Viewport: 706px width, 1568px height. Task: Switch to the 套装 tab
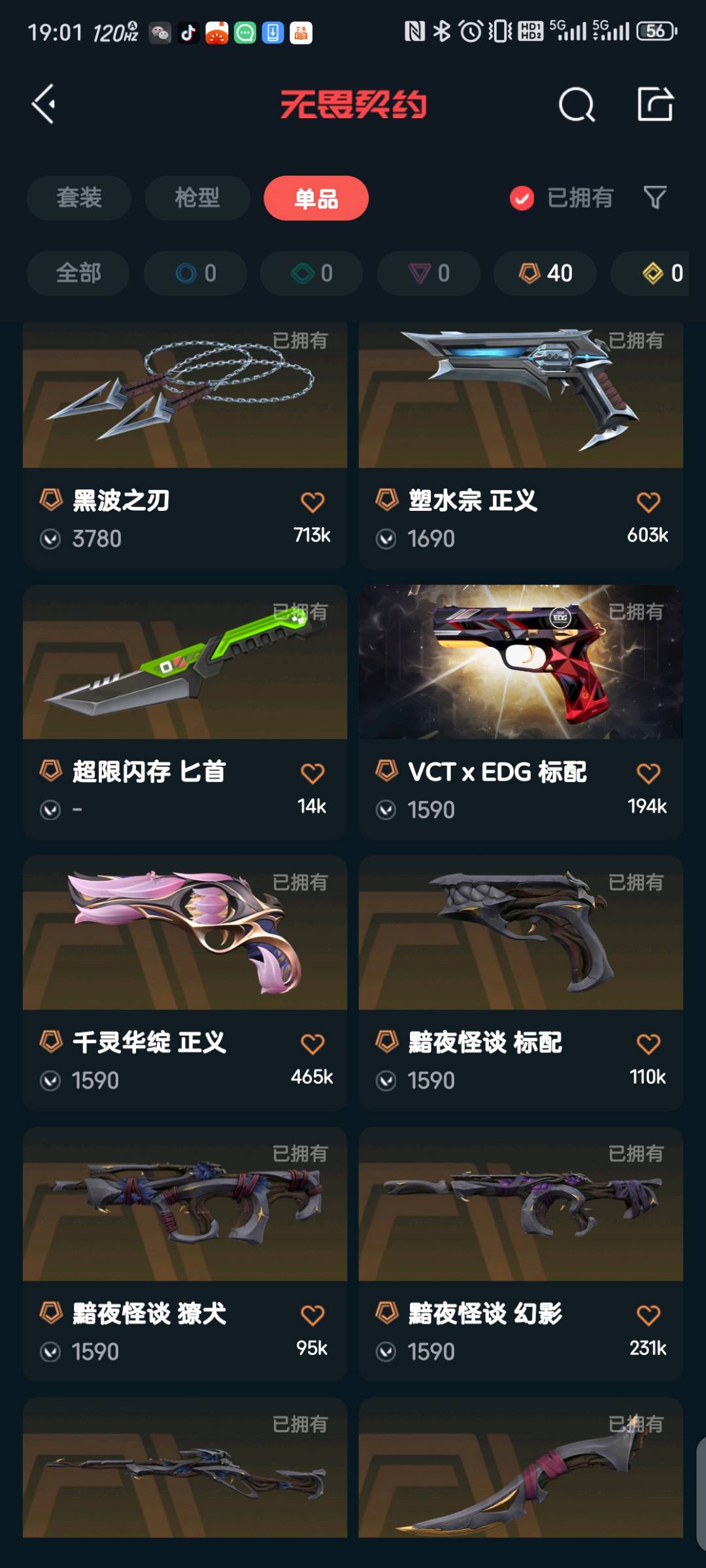(x=79, y=198)
